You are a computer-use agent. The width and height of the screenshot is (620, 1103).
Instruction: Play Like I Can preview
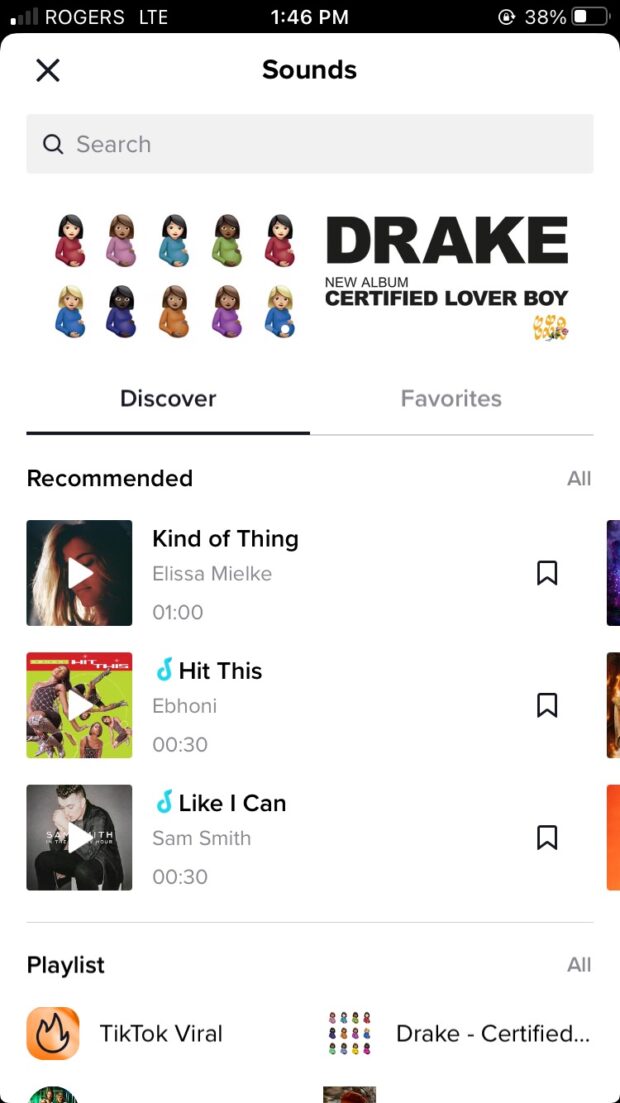coord(79,838)
